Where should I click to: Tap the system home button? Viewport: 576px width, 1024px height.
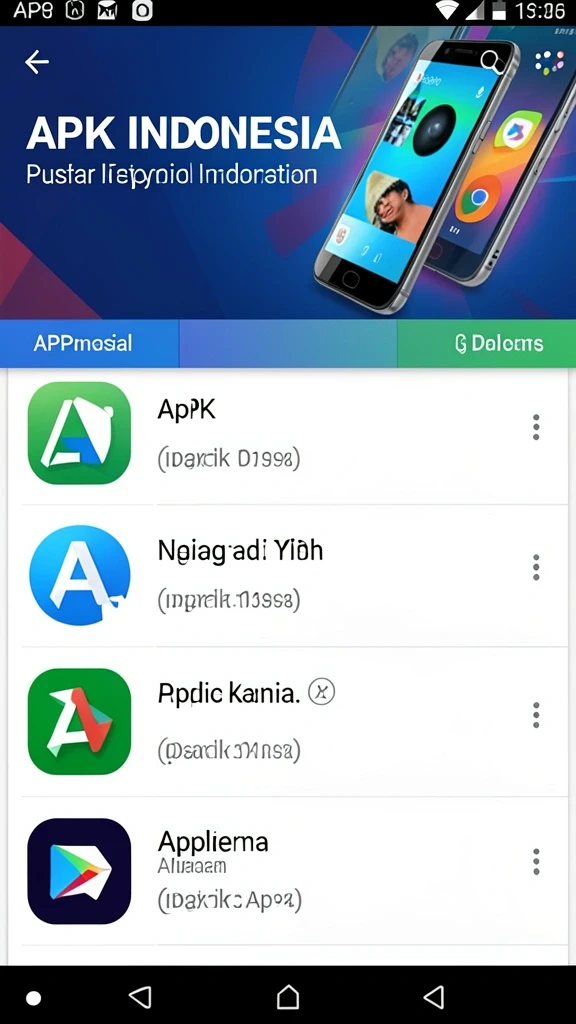[x=288, y=997]
